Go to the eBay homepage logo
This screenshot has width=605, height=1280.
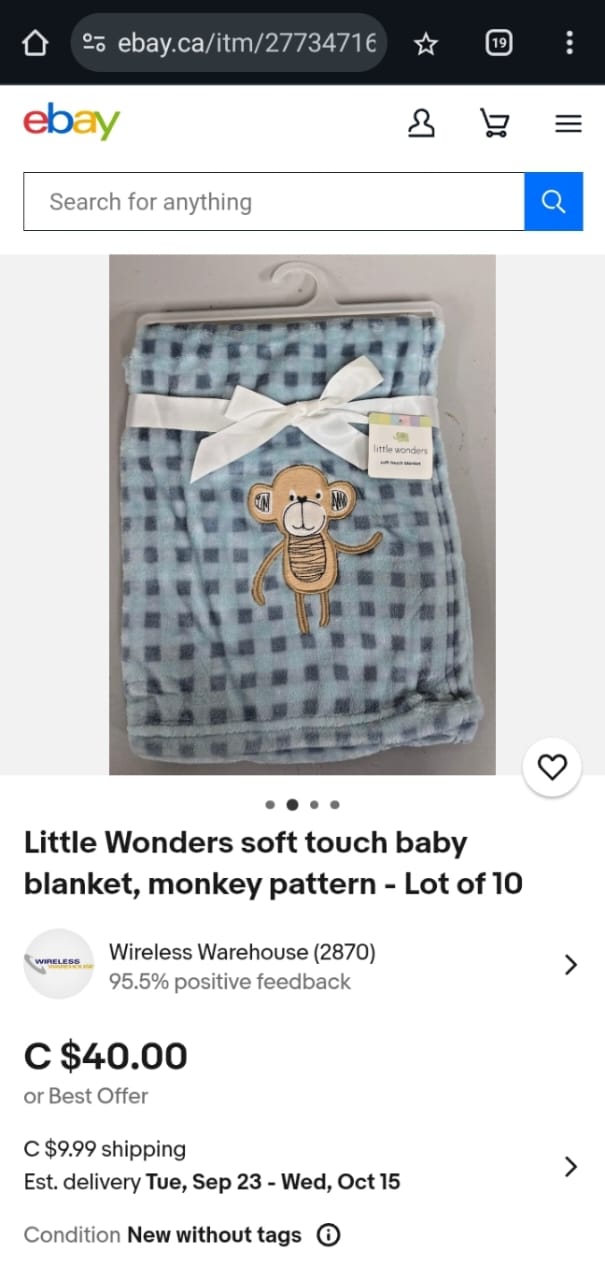pyautogui.click(x=71, y=122)
